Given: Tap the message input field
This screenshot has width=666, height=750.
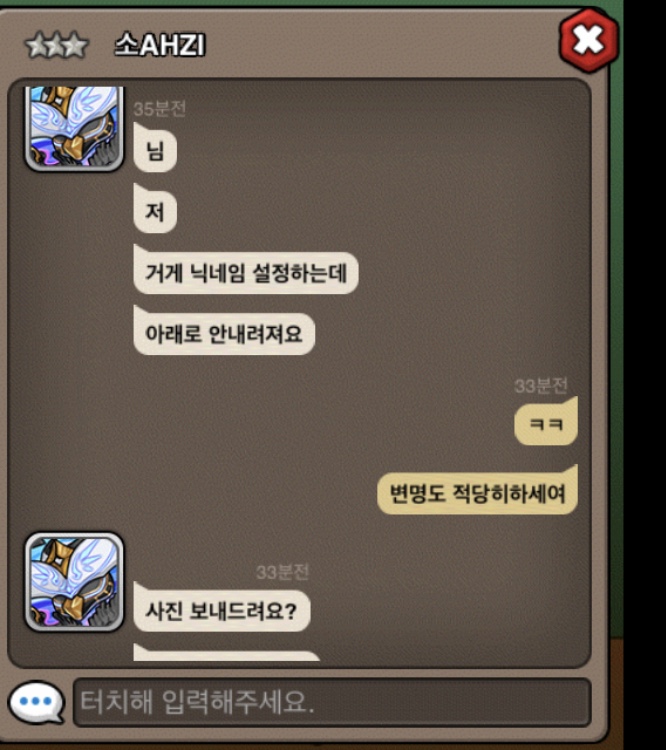Looking at the screenshot, I should (331, 702).
